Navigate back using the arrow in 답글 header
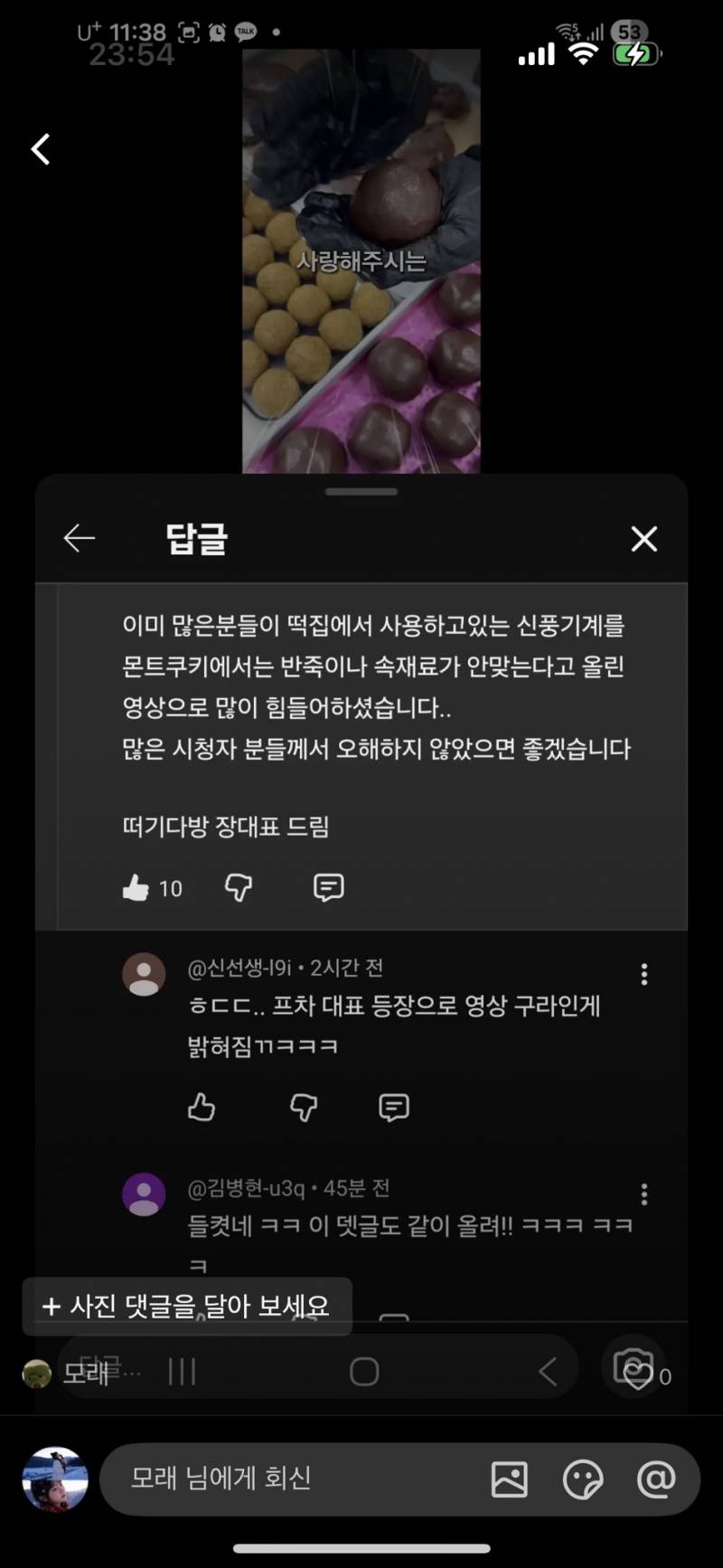Screen dimensions: 723x1568 [x=80, y=537]
